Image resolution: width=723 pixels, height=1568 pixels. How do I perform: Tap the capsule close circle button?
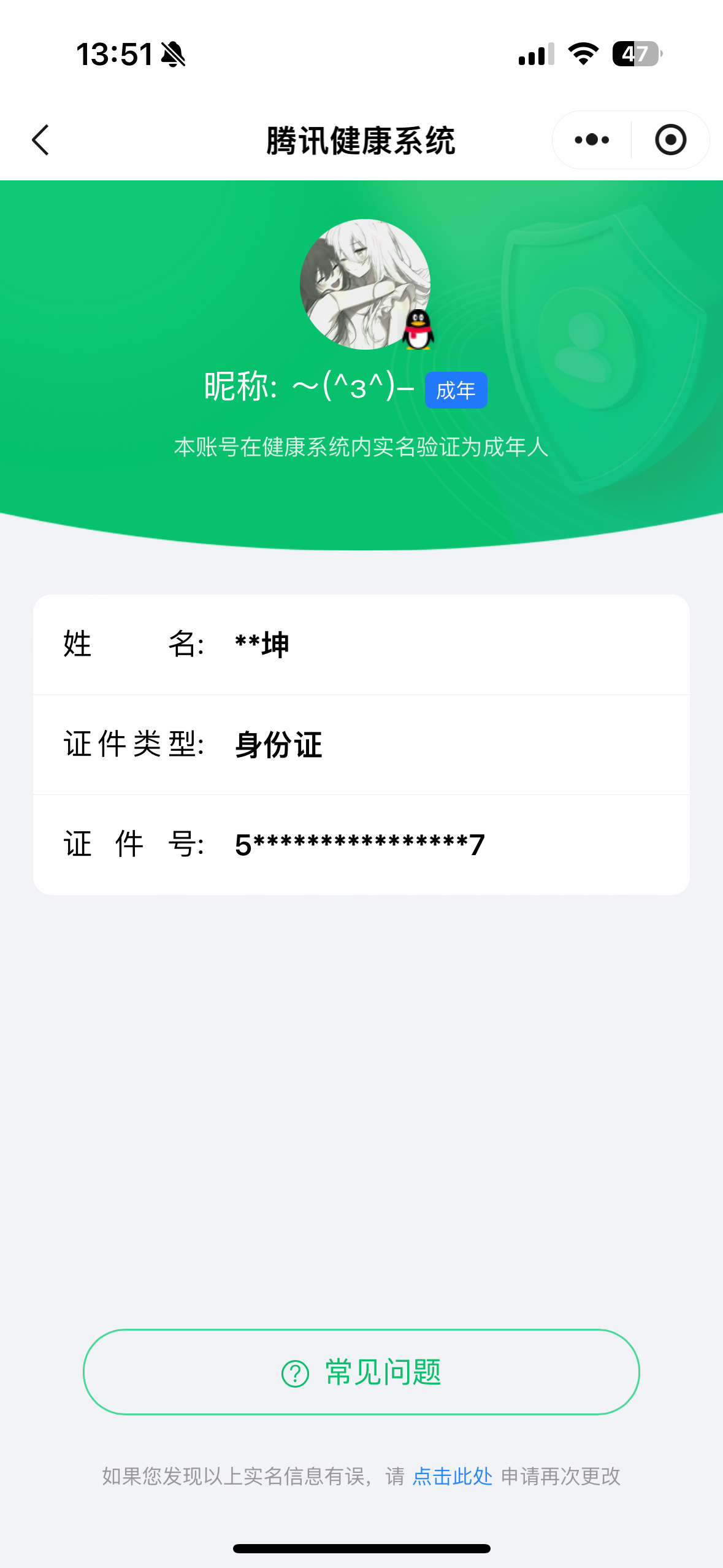coord(670,140)
